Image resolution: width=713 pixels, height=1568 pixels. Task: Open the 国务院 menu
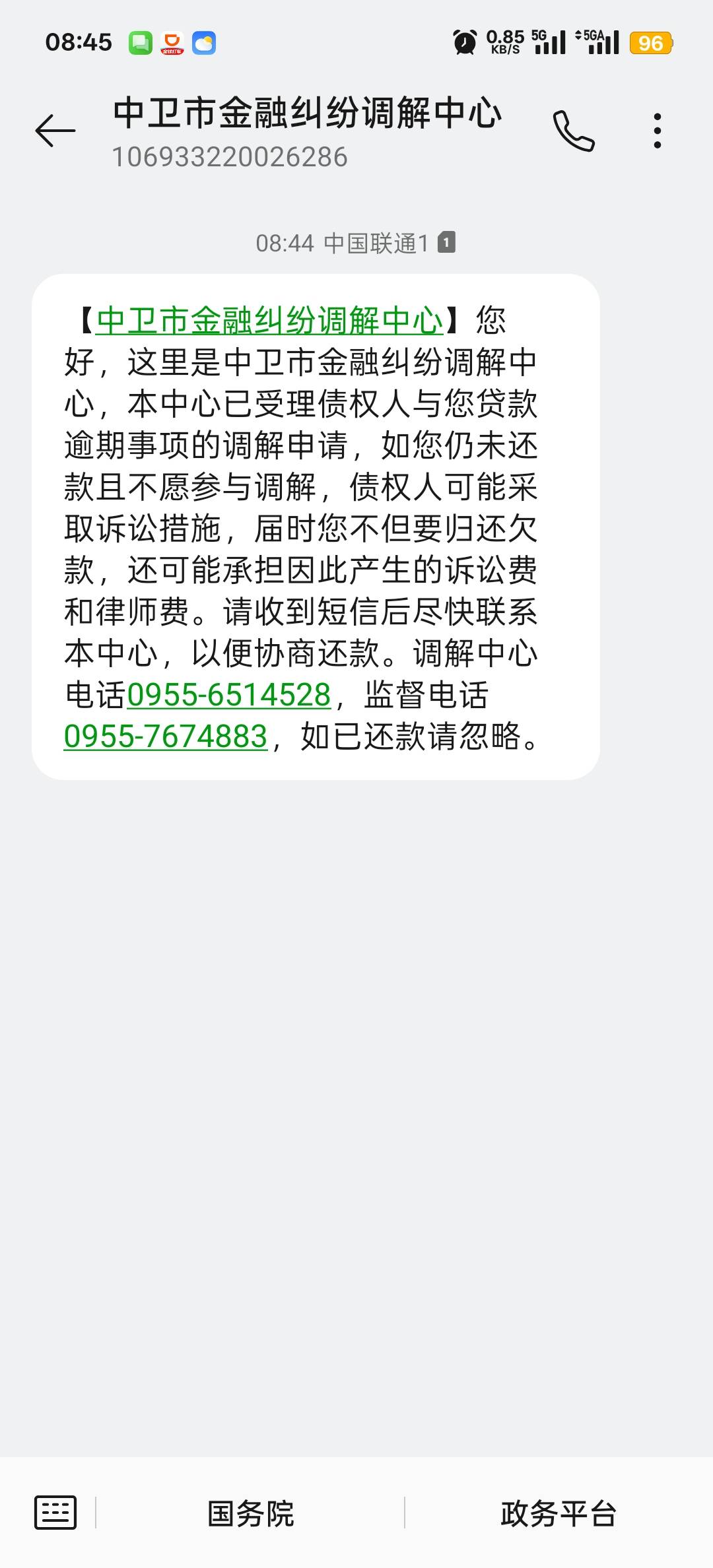pos(250,1513)
